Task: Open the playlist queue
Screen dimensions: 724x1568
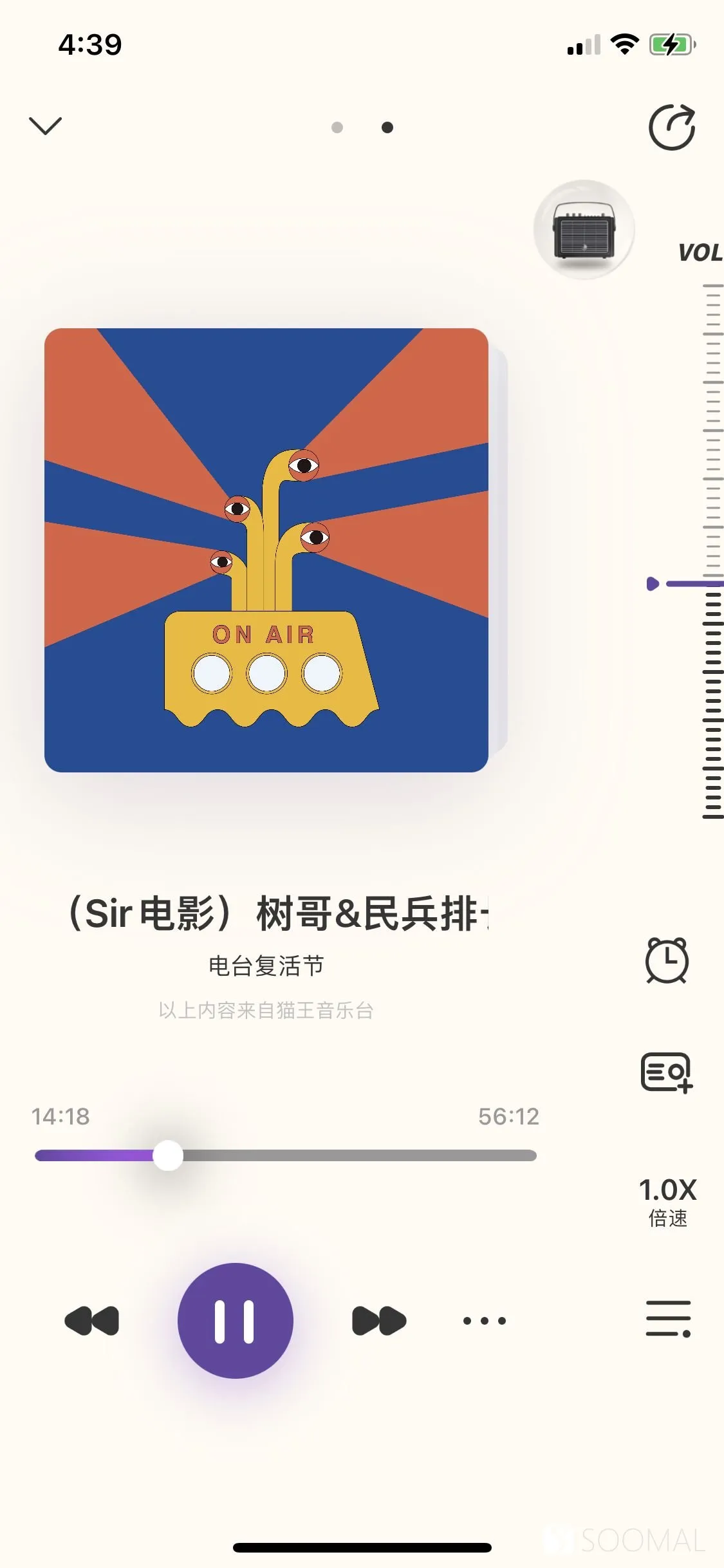Action: (x=669, y=1318)
